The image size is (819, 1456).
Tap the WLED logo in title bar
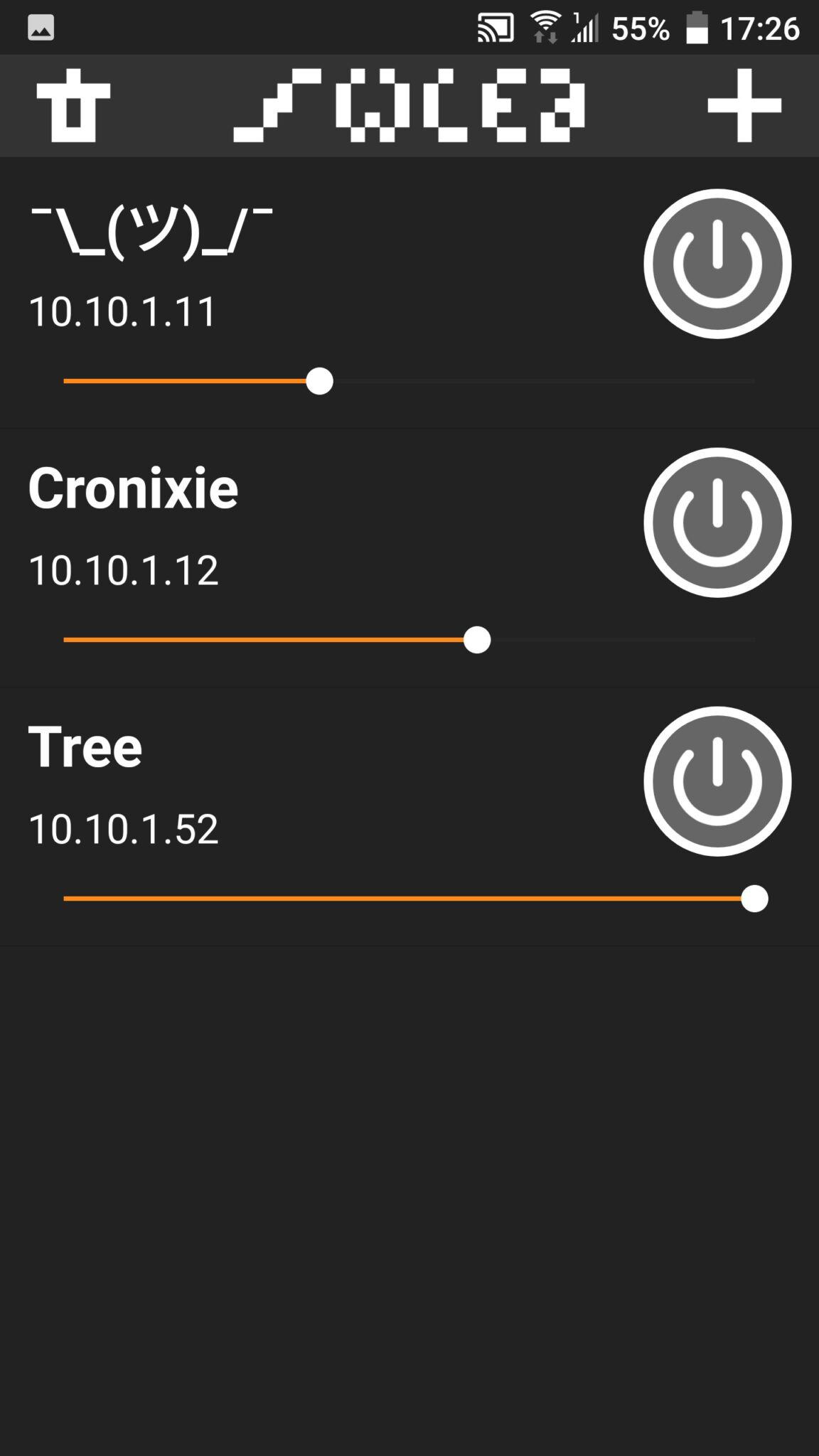click(x=409, y=105)
